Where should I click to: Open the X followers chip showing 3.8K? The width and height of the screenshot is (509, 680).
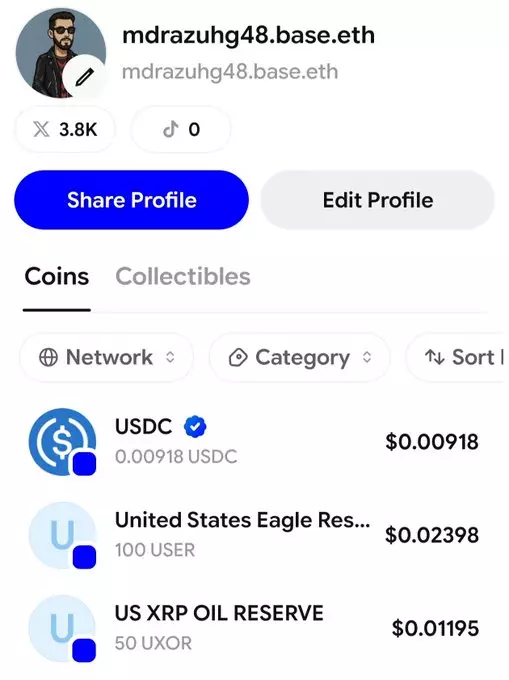(65, 129)
